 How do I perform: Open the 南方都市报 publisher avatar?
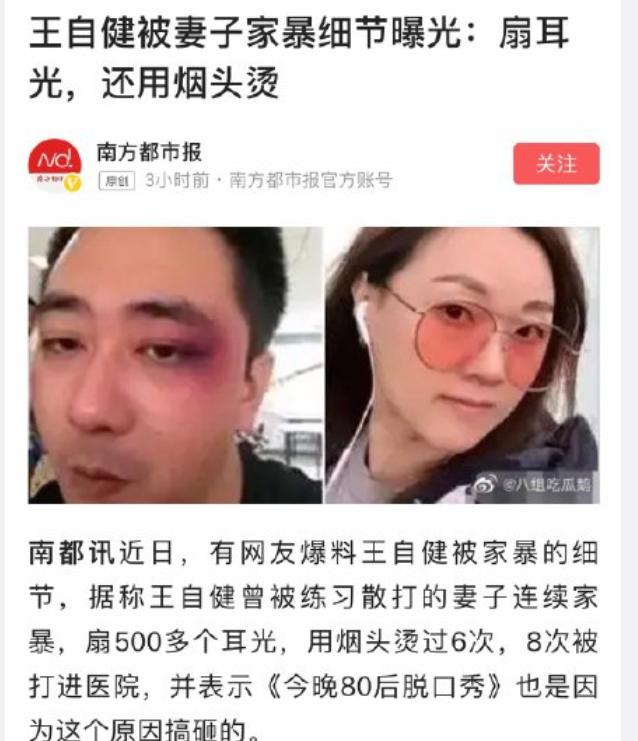point(54,165)
